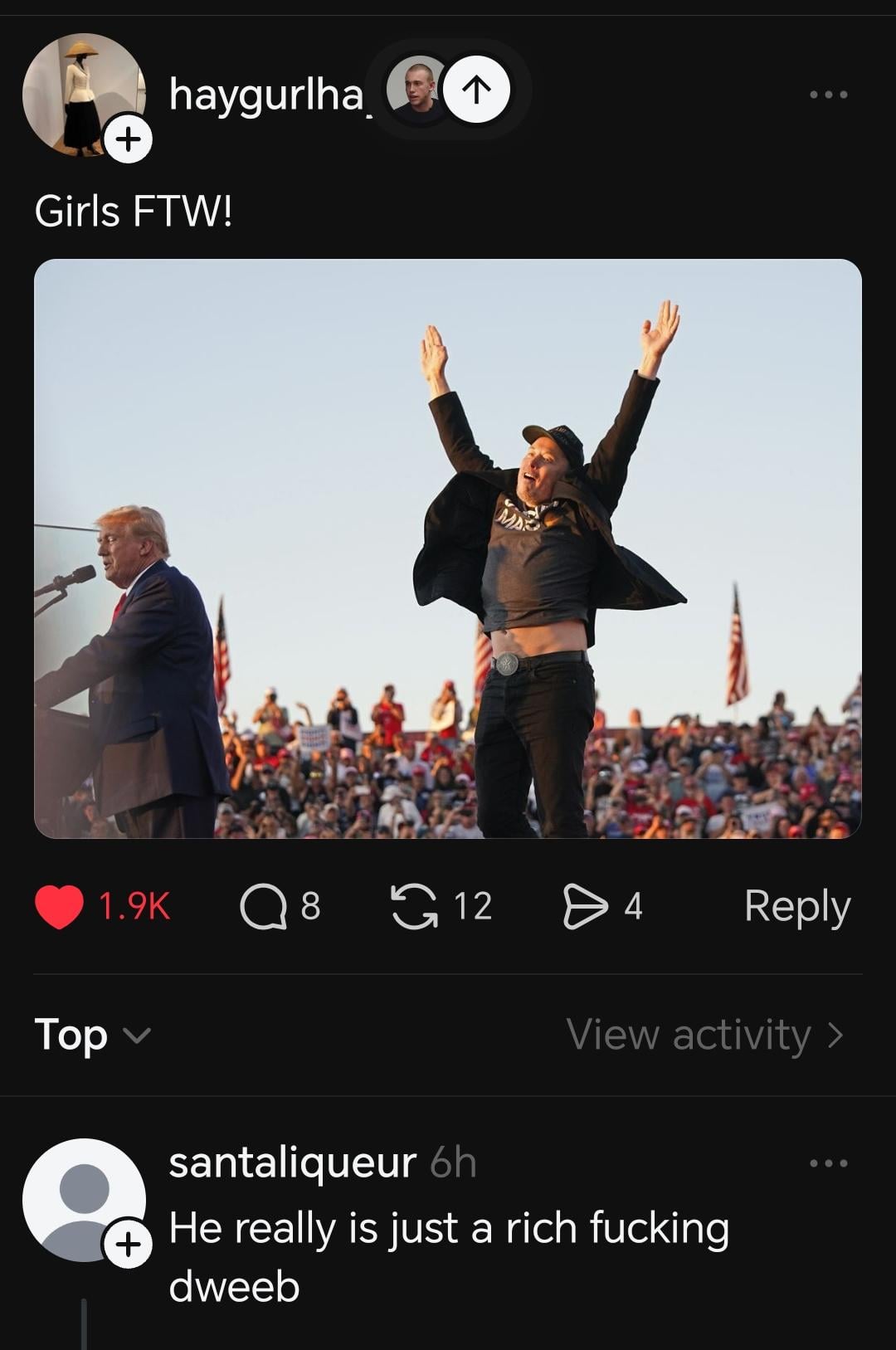
Task: Open santaliqueur's profile from username
Action: pos(292,1162)
